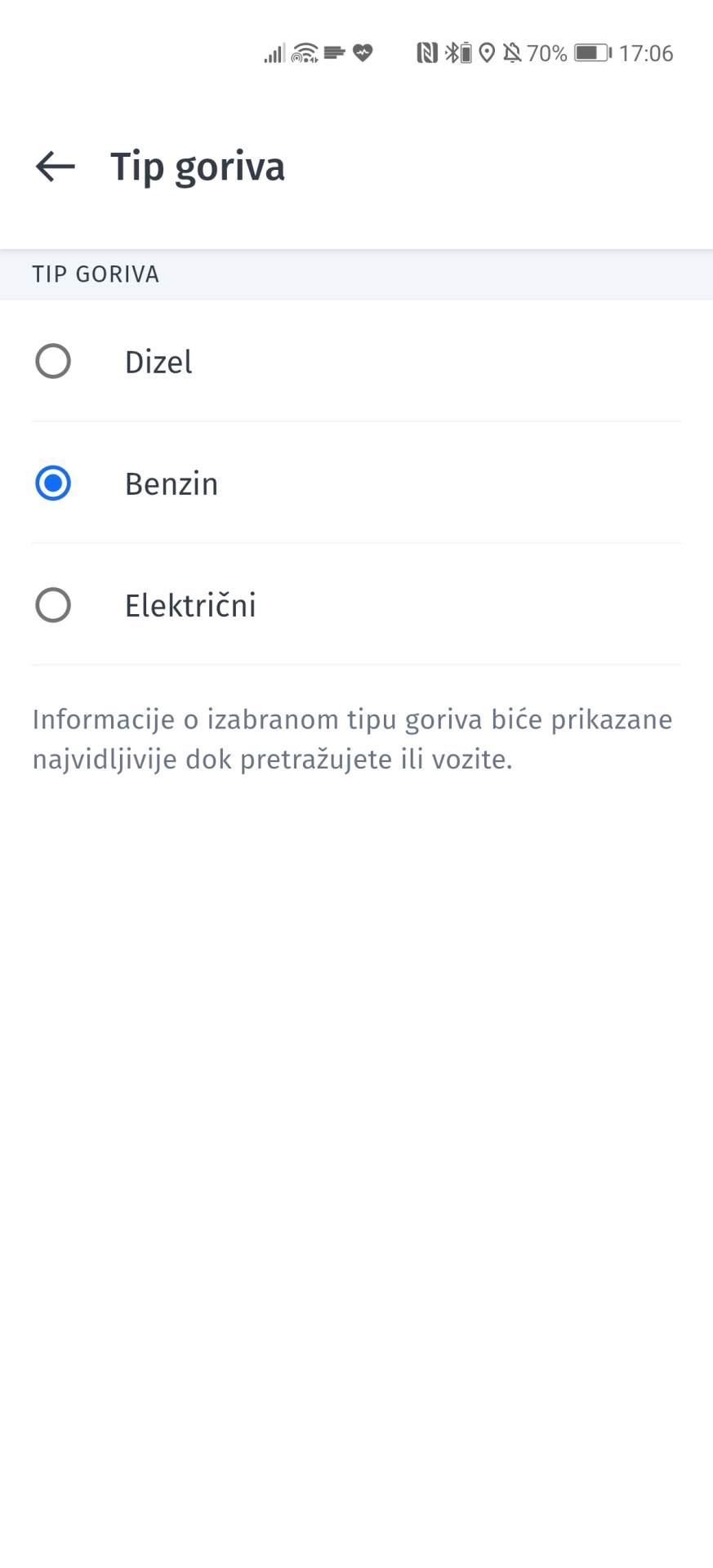The image size is (713, 1568).
Task: Tap the muted notifications bell icon
Action: point(510,52)
